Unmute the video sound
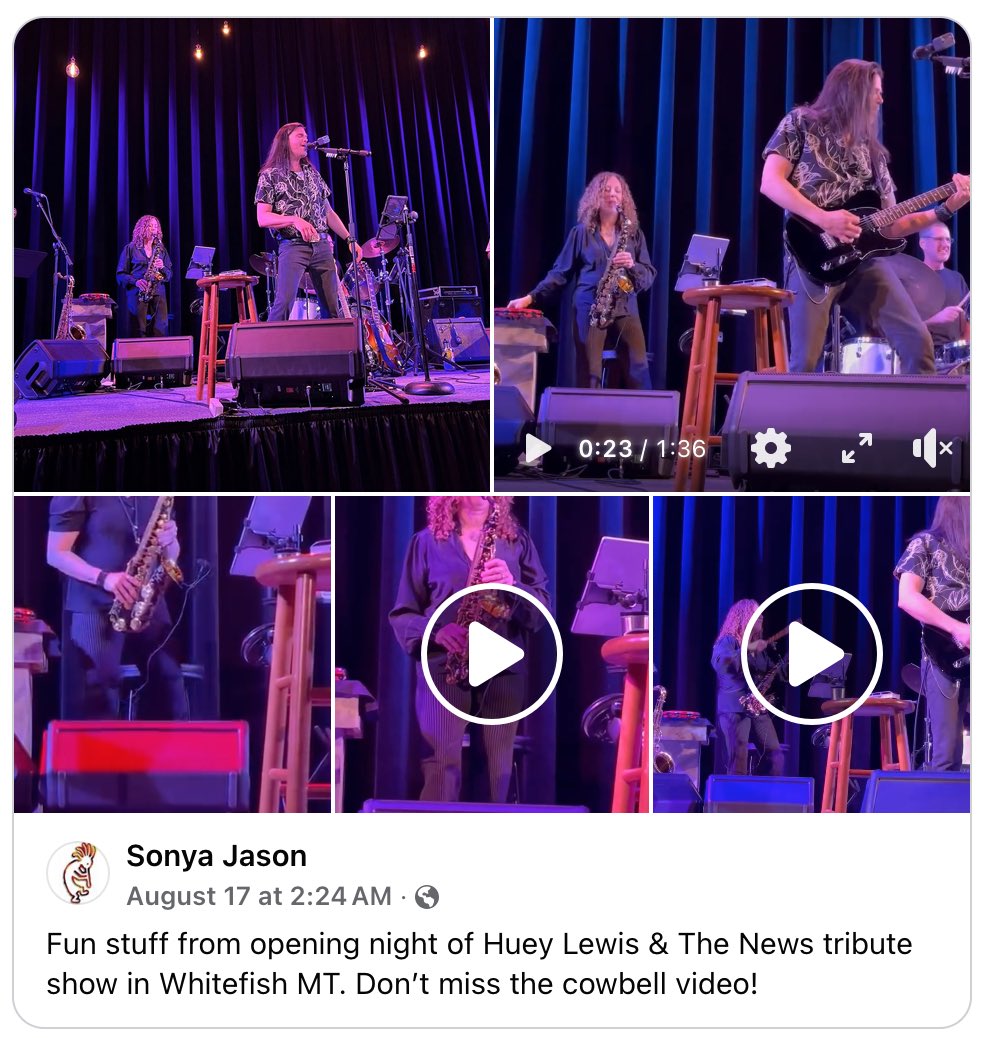Image resolution: width=986 pixels, height=1038 pixels. click(x=932, y=449)
